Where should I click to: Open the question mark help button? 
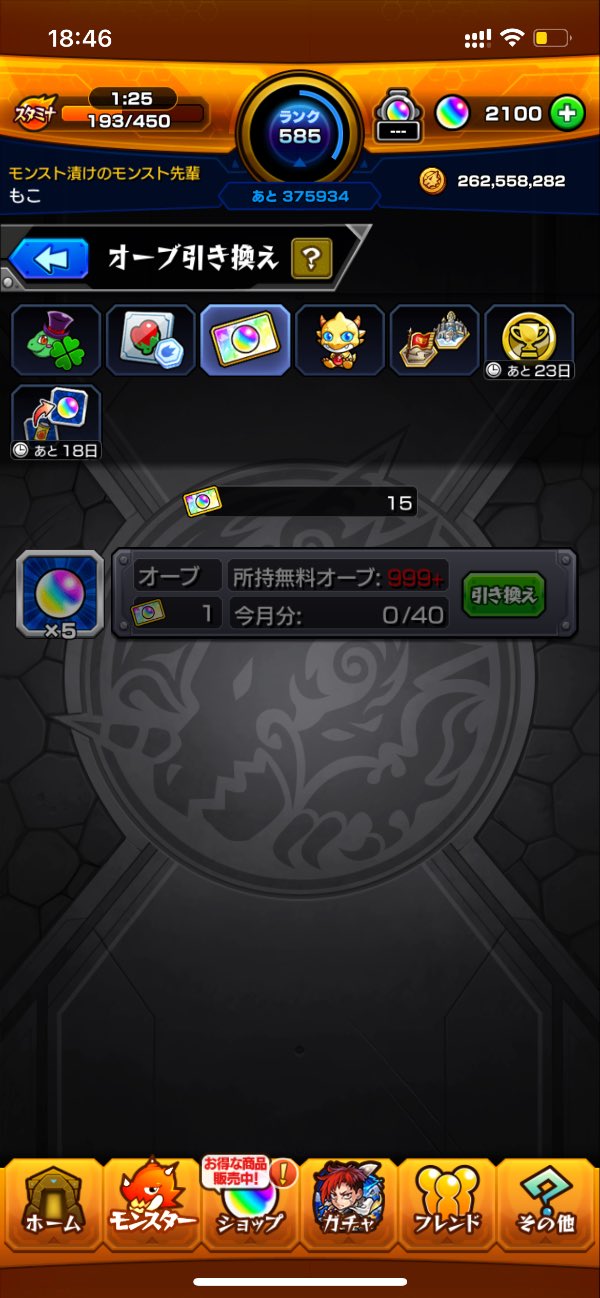click(x=311, y=260)
